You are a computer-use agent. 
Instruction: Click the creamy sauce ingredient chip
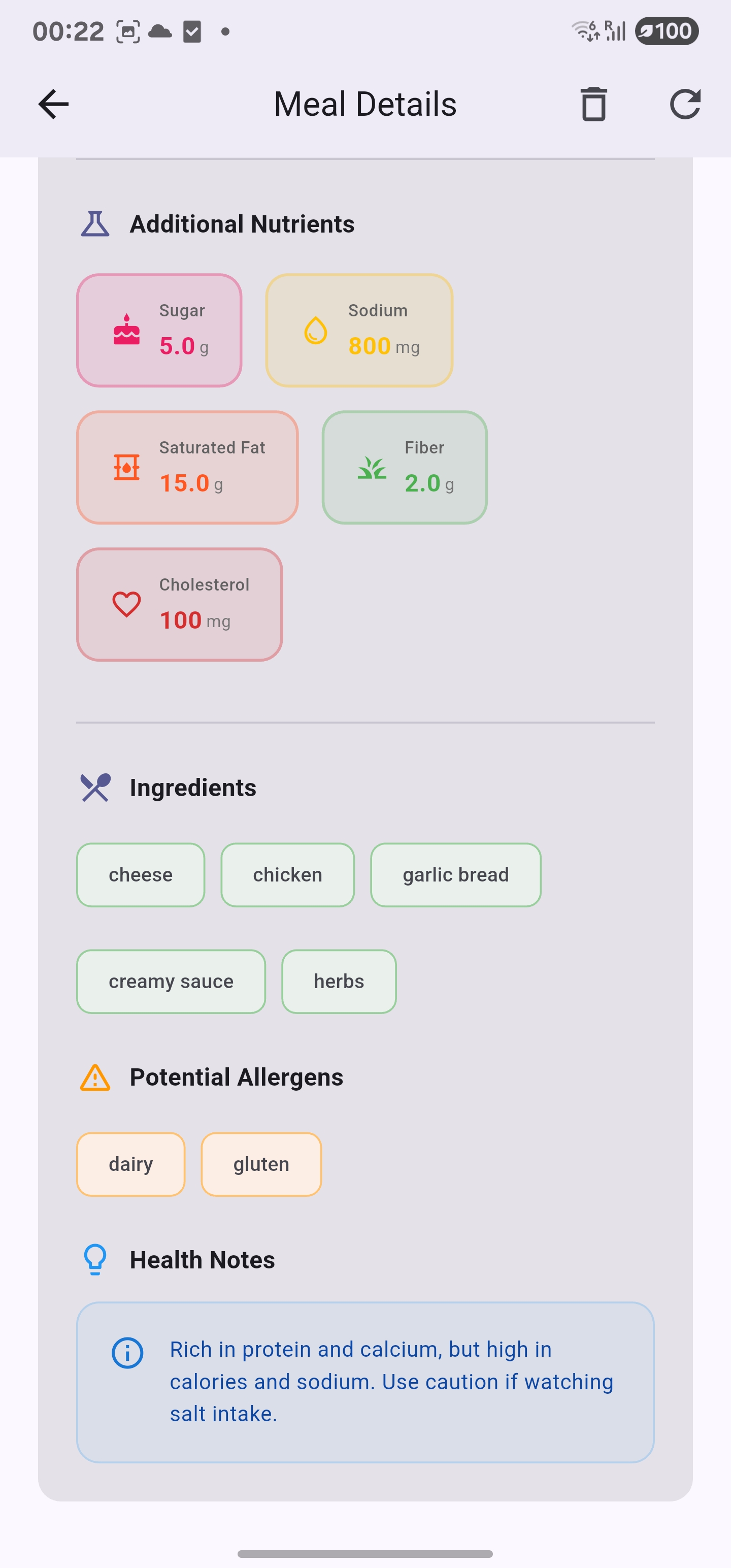(171, 981)
